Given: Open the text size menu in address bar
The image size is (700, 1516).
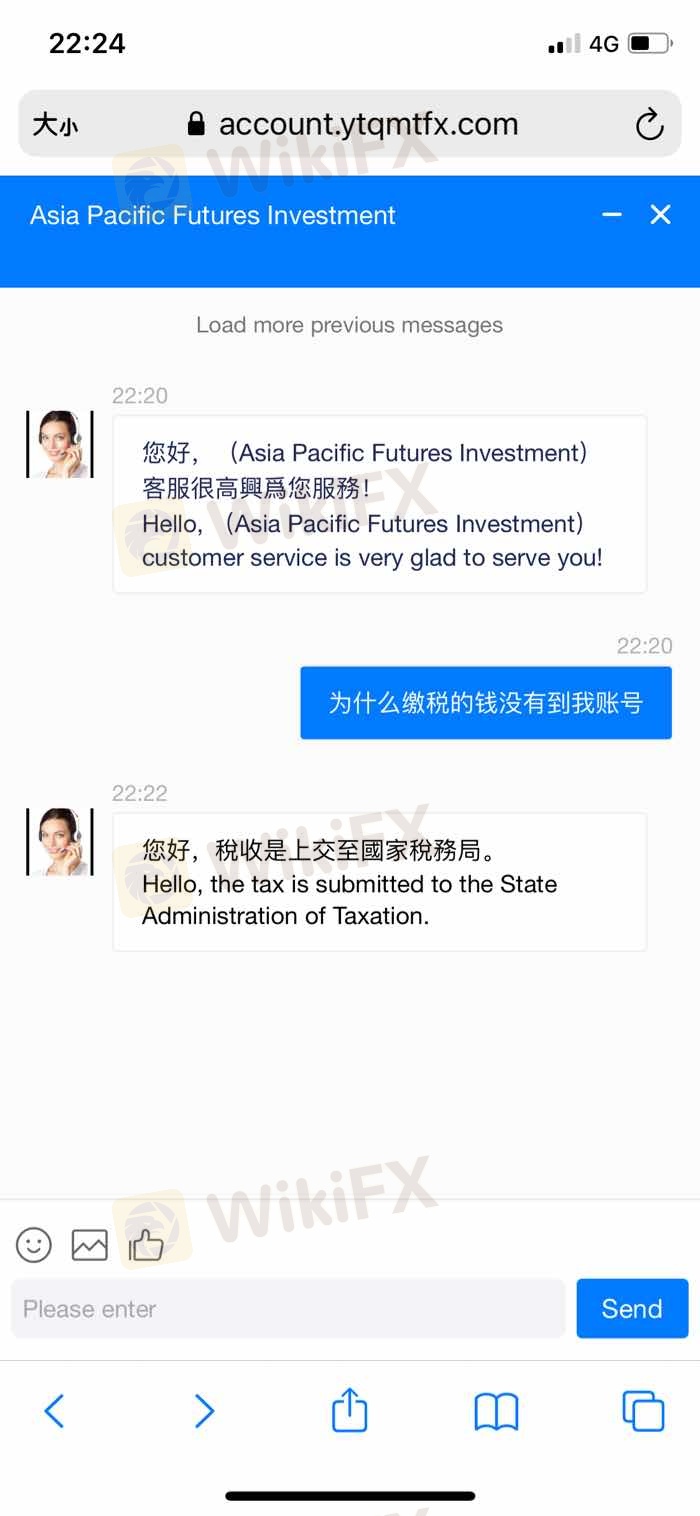Looking at the screenshot, I should click(x=55, y=125).
